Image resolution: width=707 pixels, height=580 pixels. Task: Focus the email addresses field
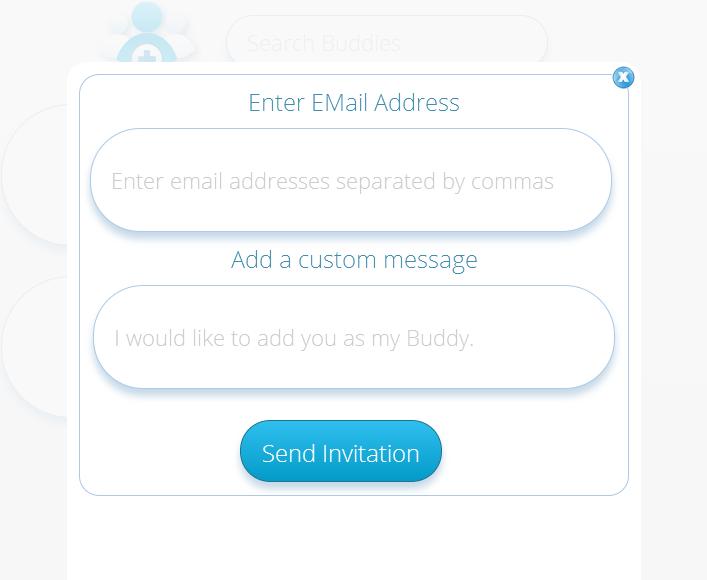point(350,181)
